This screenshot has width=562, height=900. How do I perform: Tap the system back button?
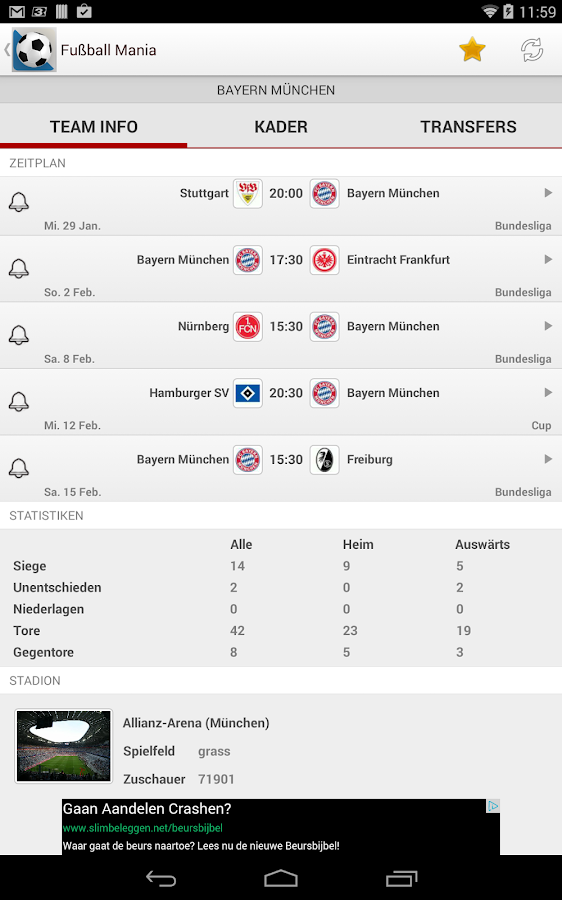point(161,878)
